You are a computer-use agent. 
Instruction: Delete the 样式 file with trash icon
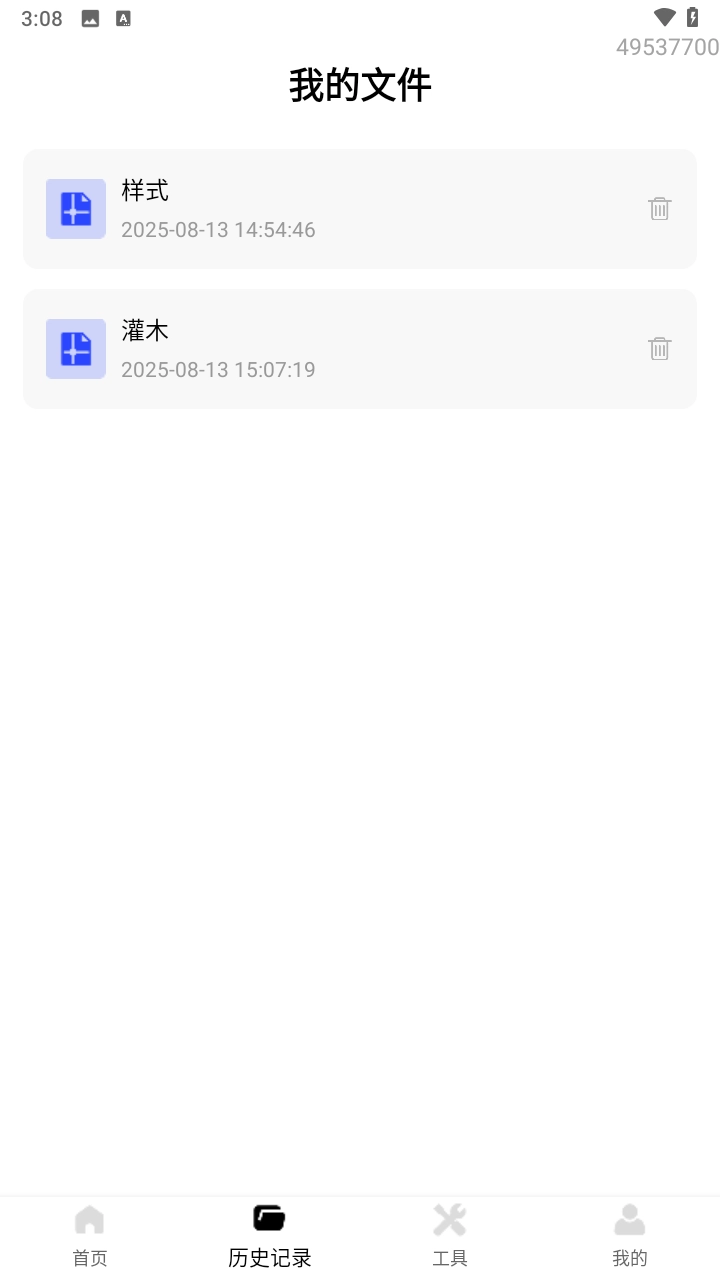coord(659,209)
